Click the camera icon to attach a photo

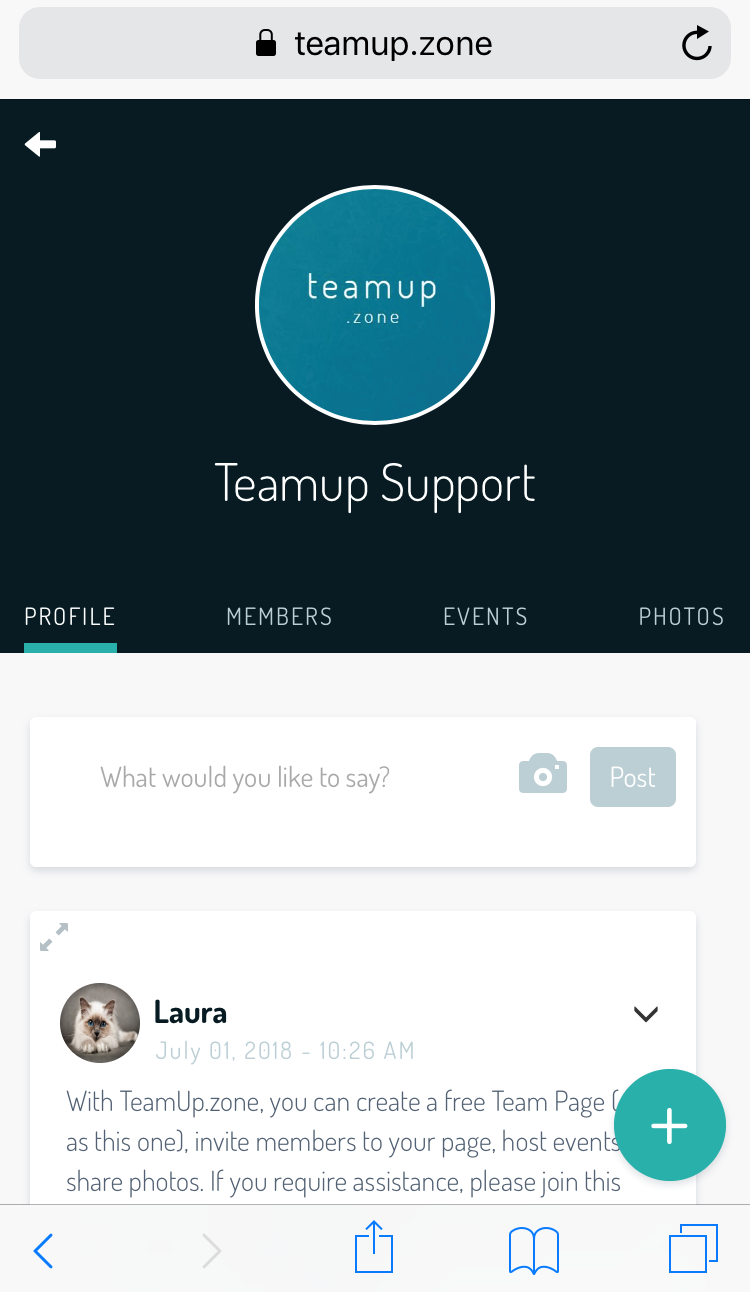tap(542, 776)
